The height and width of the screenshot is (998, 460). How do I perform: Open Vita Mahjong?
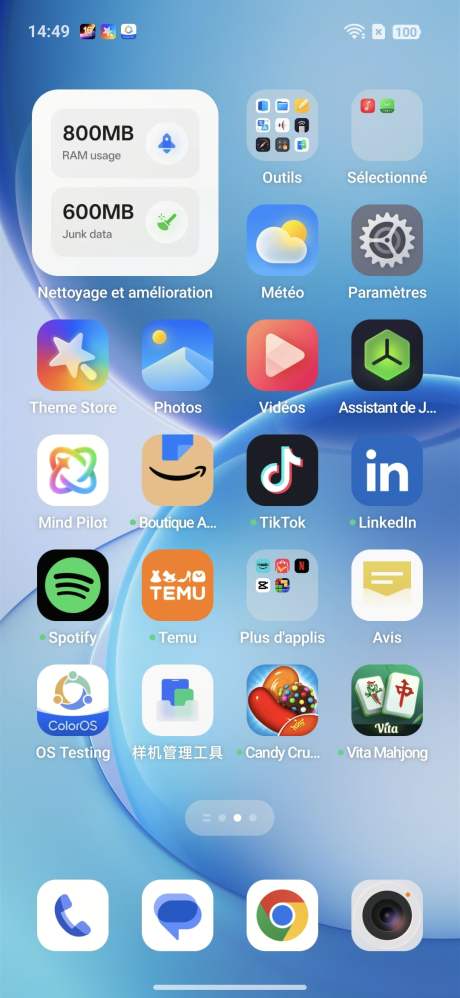387,700
